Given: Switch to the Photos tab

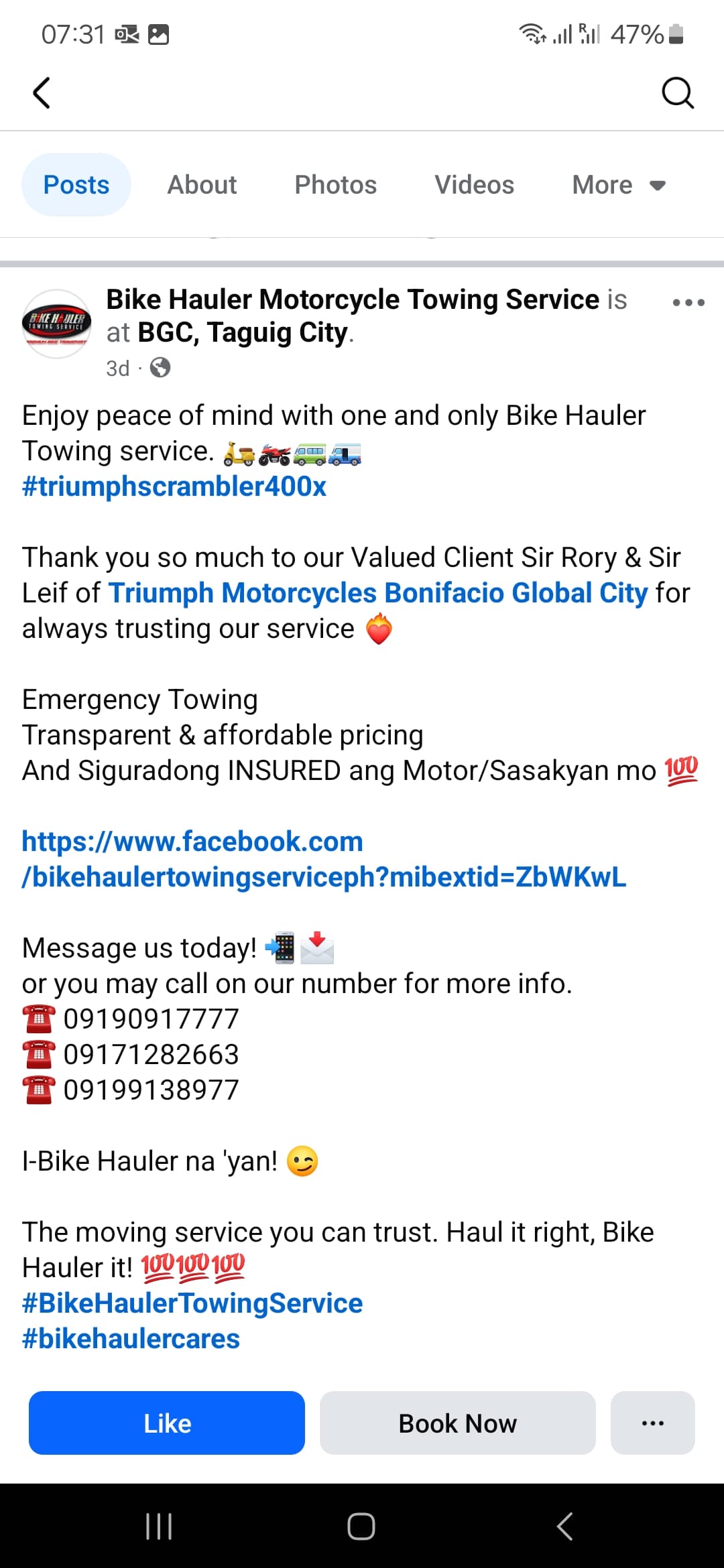Looking at the screenshot, I should [335, 185].
